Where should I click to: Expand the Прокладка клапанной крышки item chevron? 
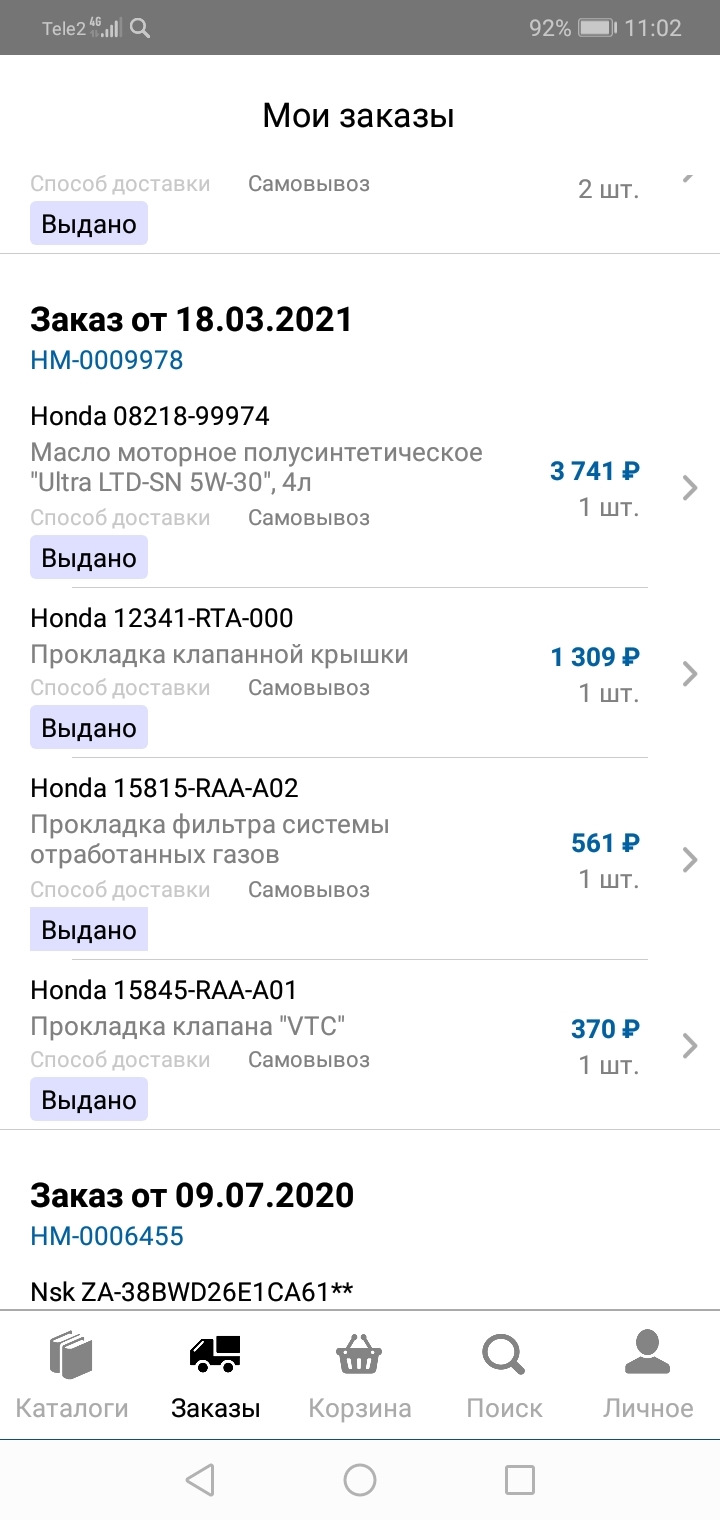coord(688,674)
